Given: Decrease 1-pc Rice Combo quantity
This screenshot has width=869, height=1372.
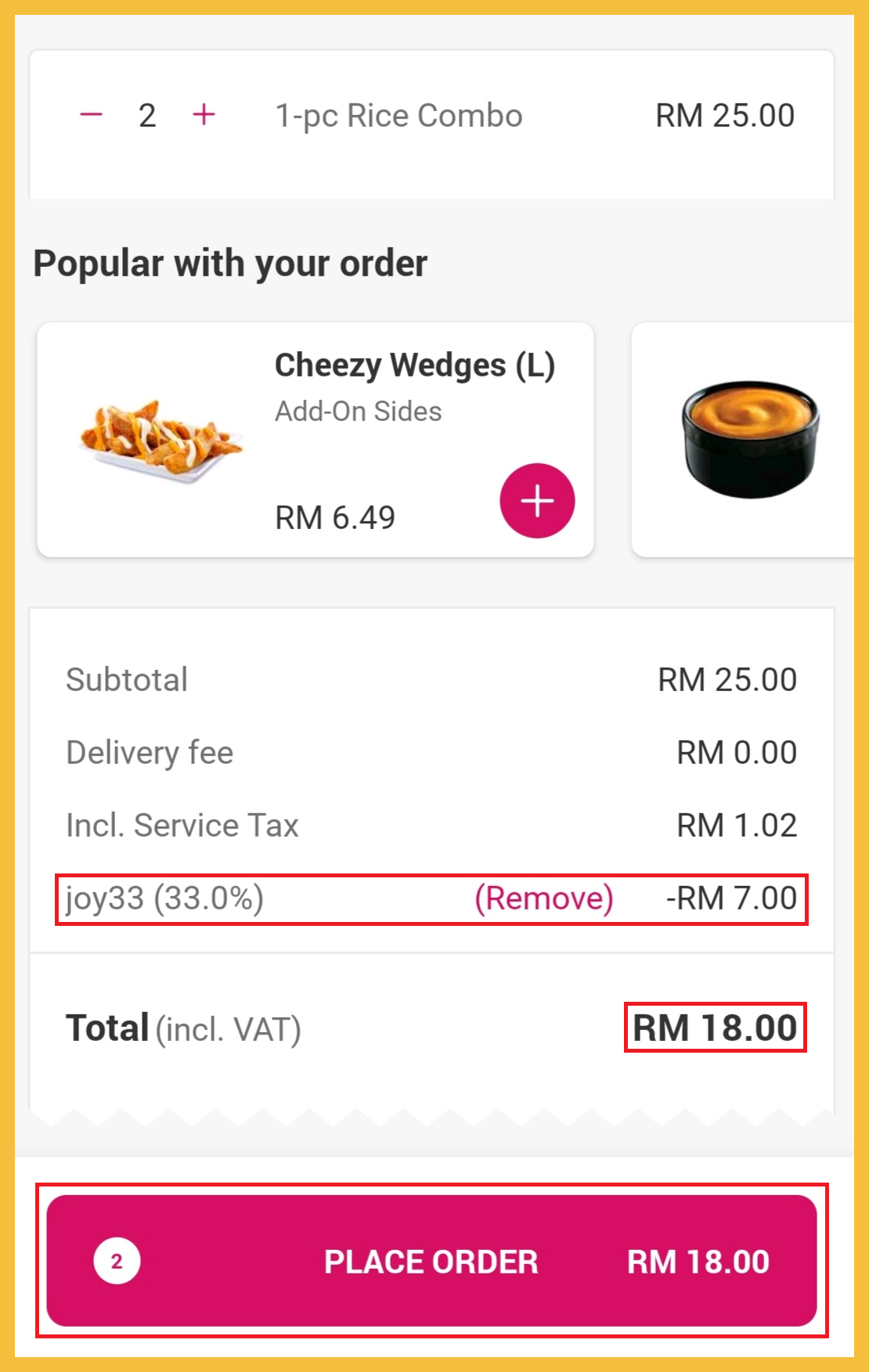Looking at the screenshot, I should [91, 115].
